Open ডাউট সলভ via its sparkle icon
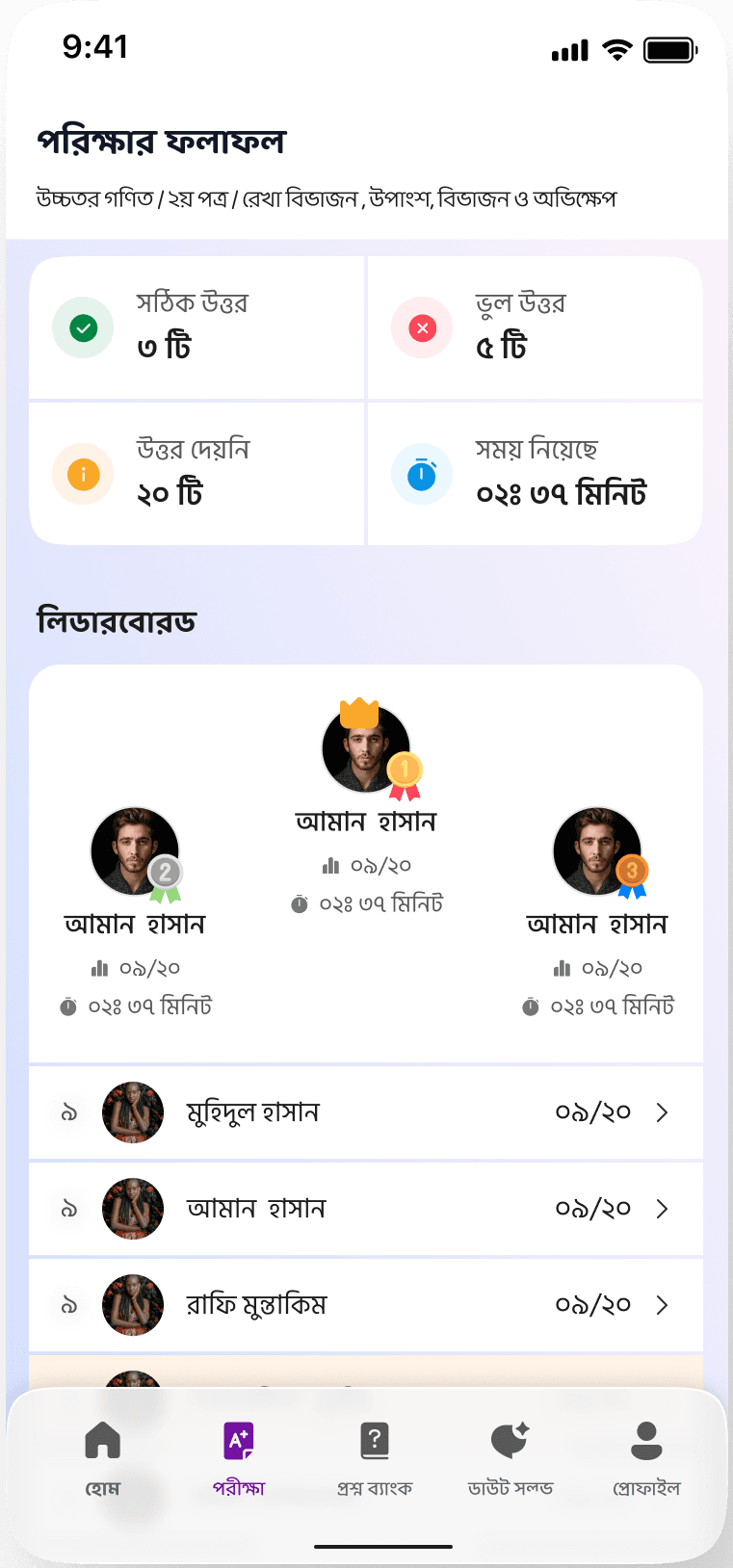Image resolution: width=733 pixels, height=1568 pixels. tap(510, 1440)
